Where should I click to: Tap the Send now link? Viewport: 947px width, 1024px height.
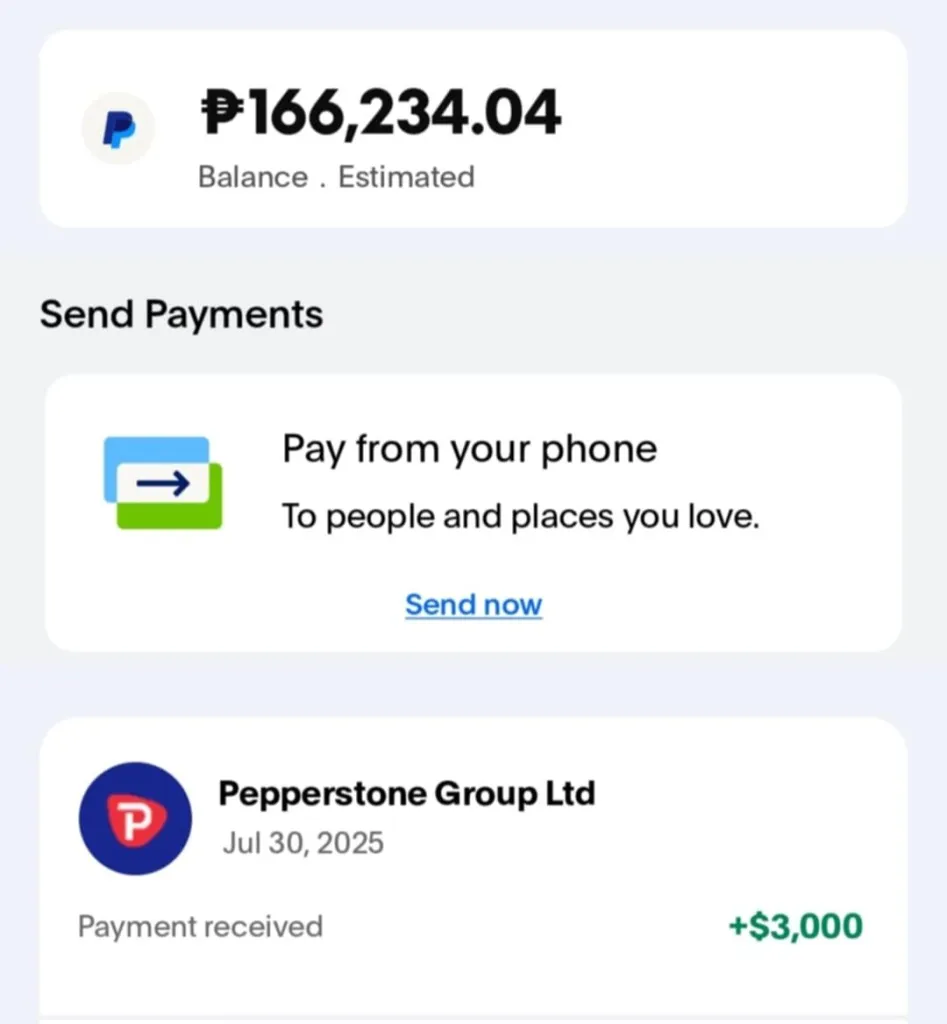click(x=473, y=605)
